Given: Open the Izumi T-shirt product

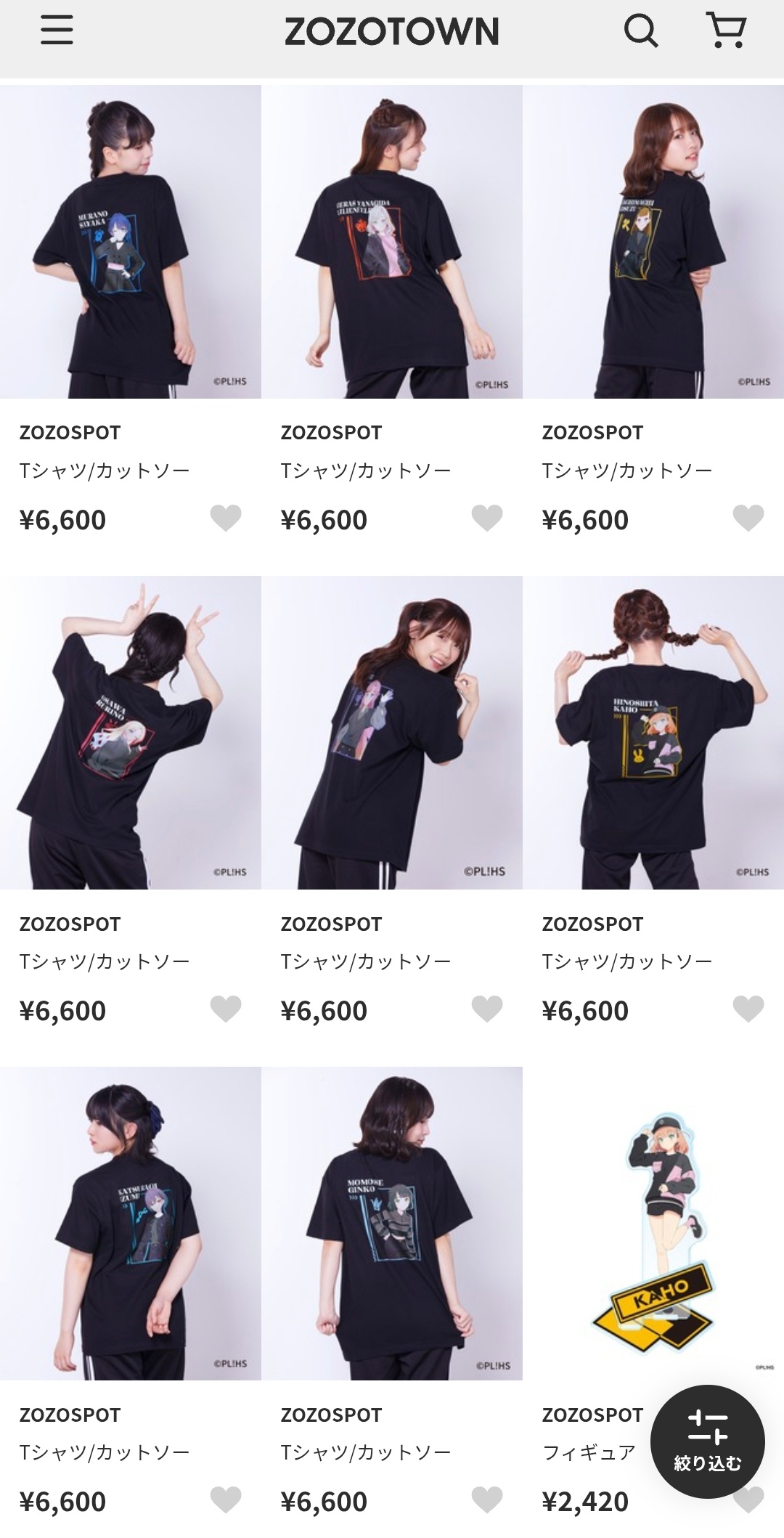Looking at the screenshot, I should pyautogui.click(x=131, y=1224).
